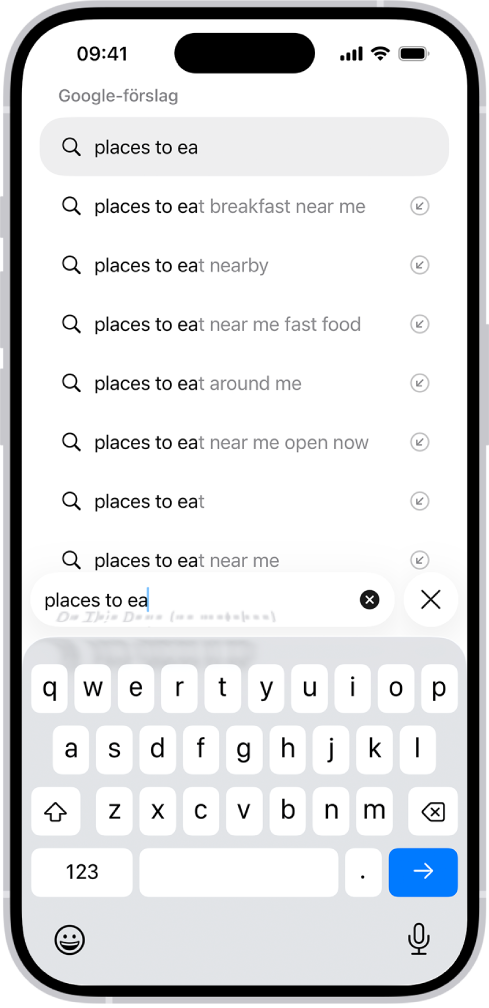Image resolution: width=489 pixels, height=1008 pixels.
Task: Insert "places to eat around me" via its arrow icon
Action: pyautogui.click(x=420, y=384)
